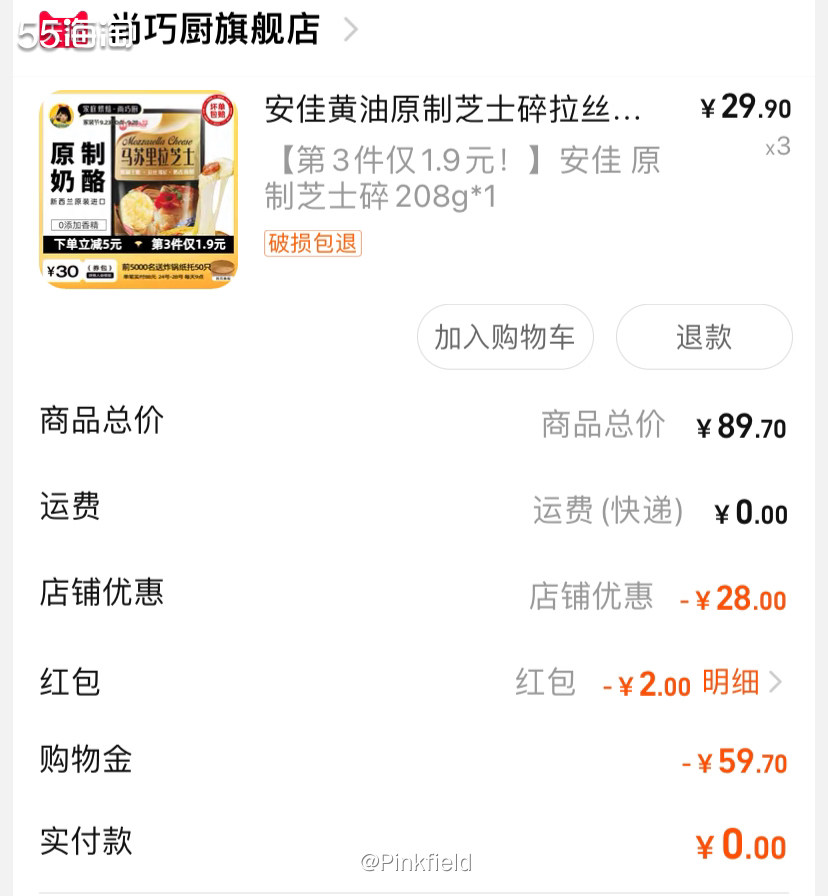Click the 运费 (快递) shipping row
The image size is (828, 896).
click(x=607, y=511)
